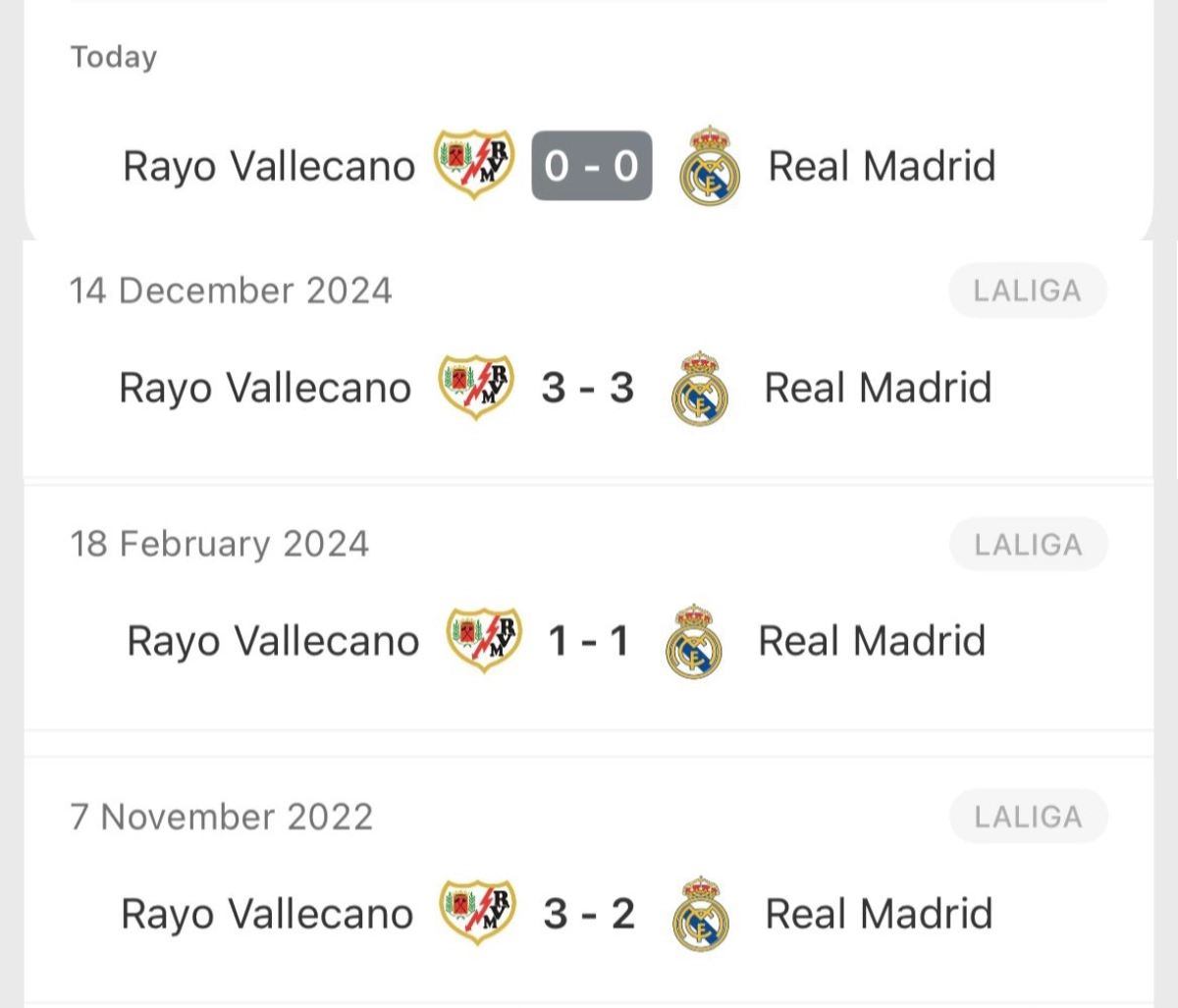
Task: View the 18 February 2024 match details
Action: coord(587,641)
